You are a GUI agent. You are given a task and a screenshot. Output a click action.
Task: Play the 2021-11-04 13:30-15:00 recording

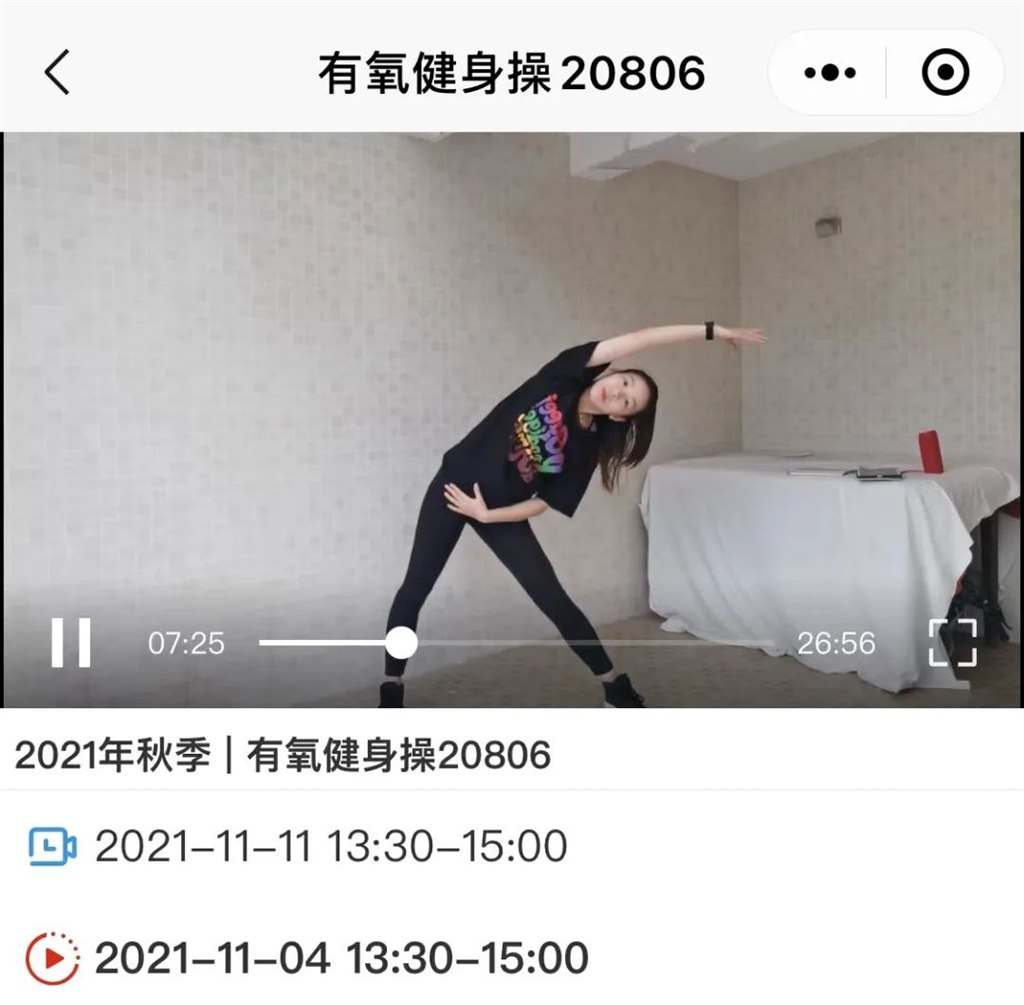[x=340, y=958]
